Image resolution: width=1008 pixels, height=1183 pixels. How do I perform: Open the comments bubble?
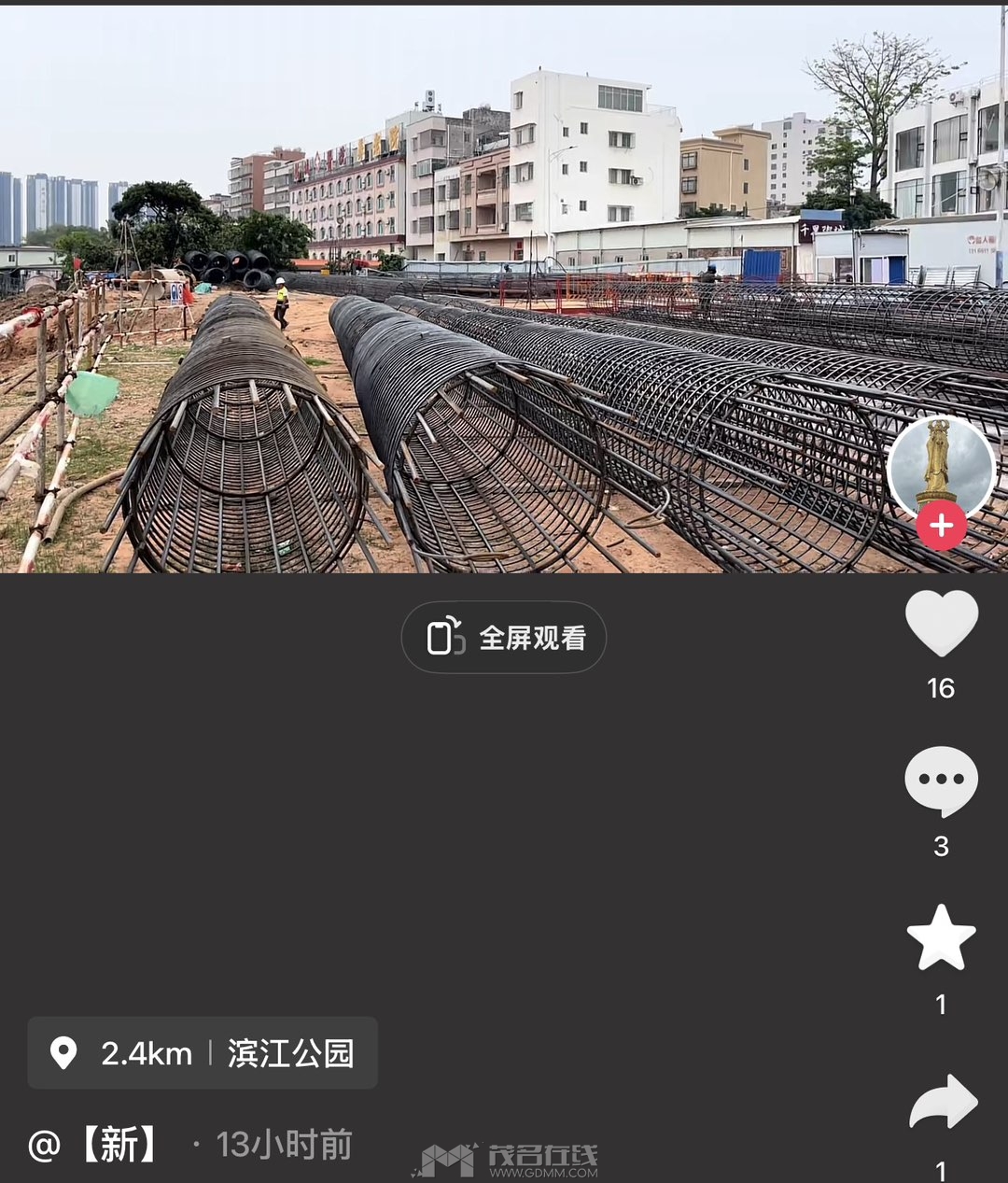click(x=941, y=781)
